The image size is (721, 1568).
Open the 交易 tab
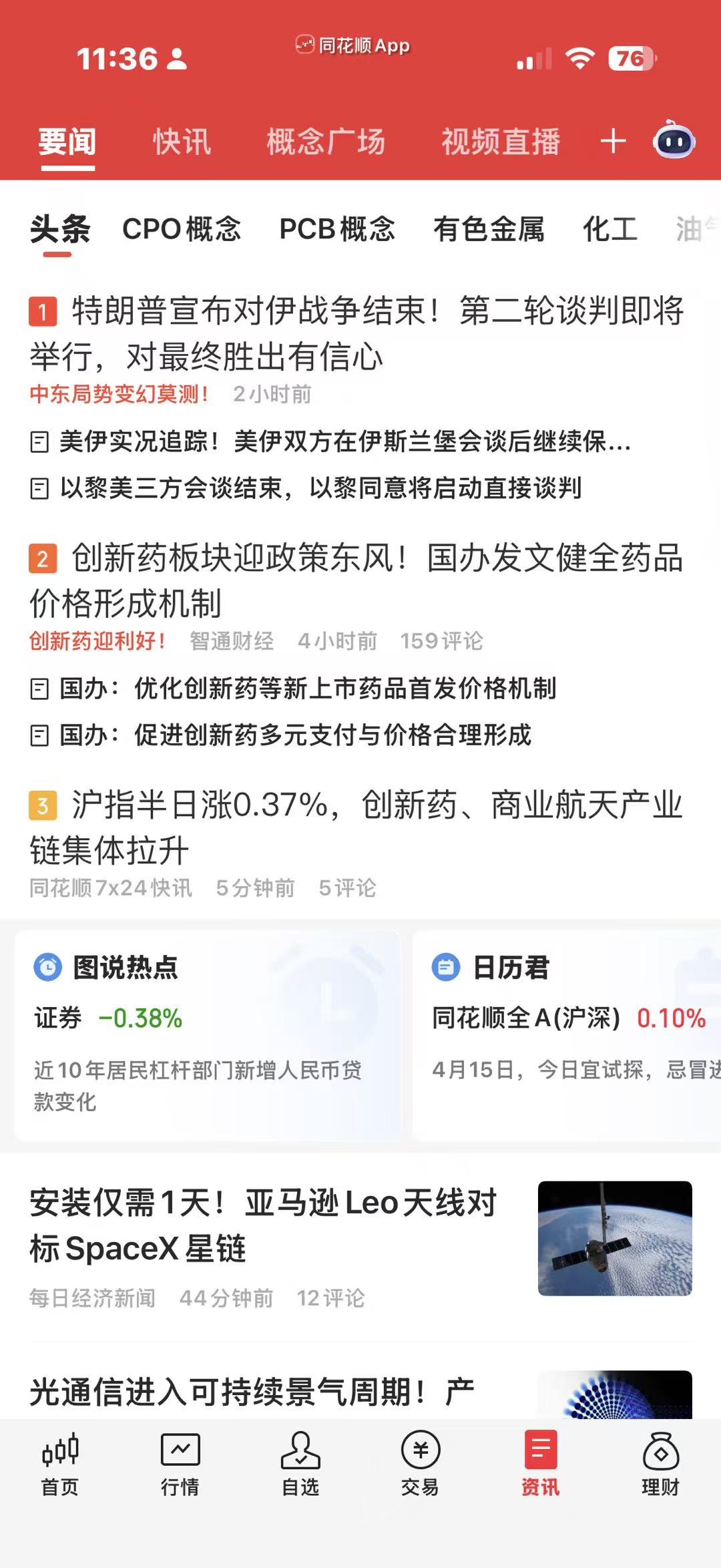(x=420, y=1464)
